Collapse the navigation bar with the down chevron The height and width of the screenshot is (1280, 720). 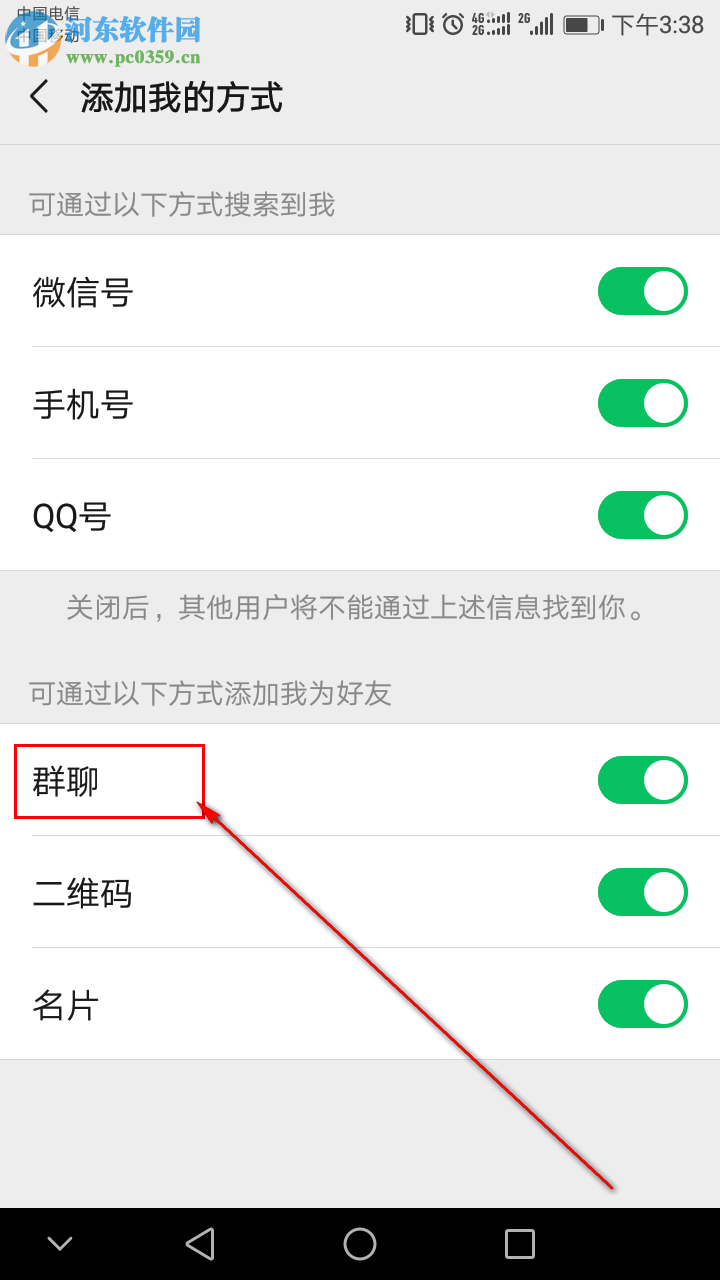pyautogui.click(x=59, y=1243)
